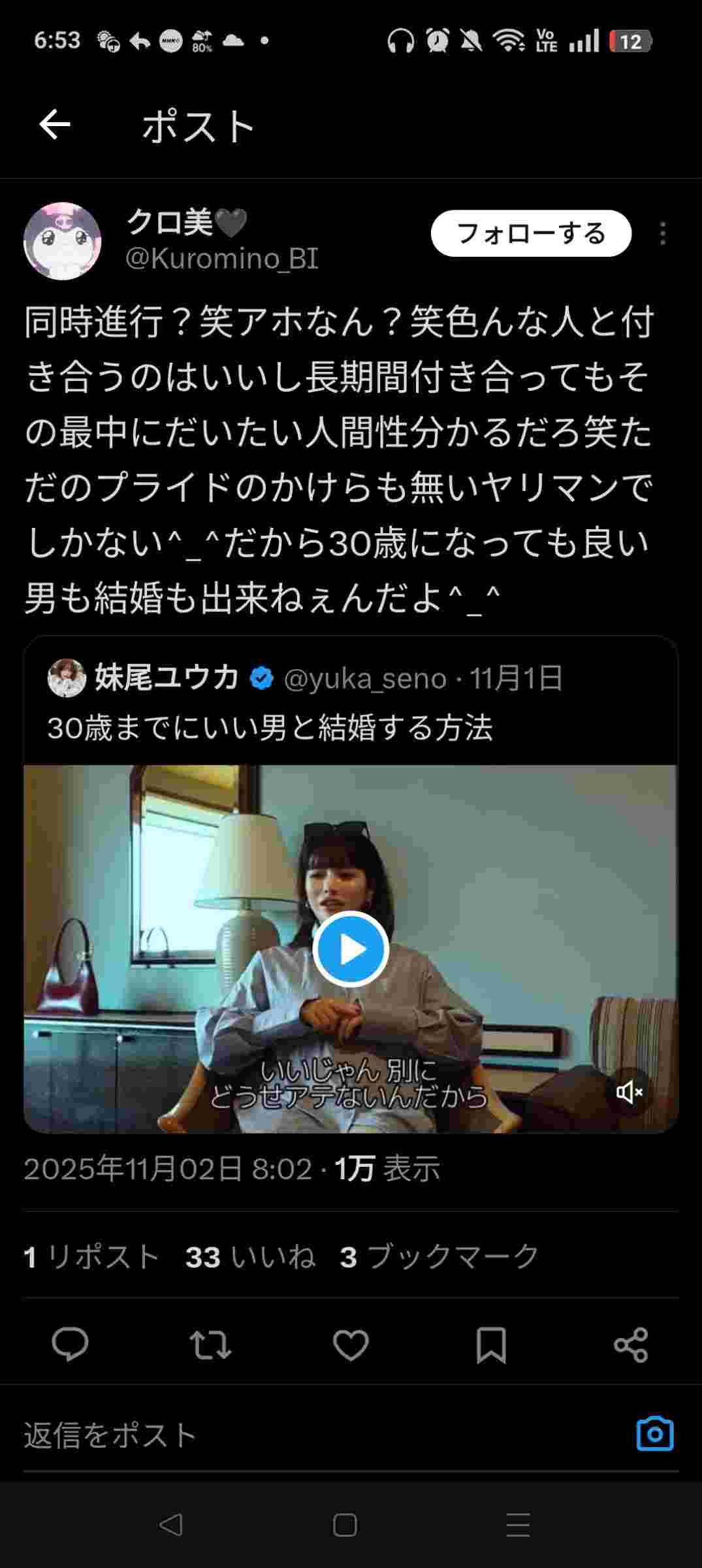Open recent apps from the navigation bar
The image size is (702, 1568).
(x=518, y=1526)
